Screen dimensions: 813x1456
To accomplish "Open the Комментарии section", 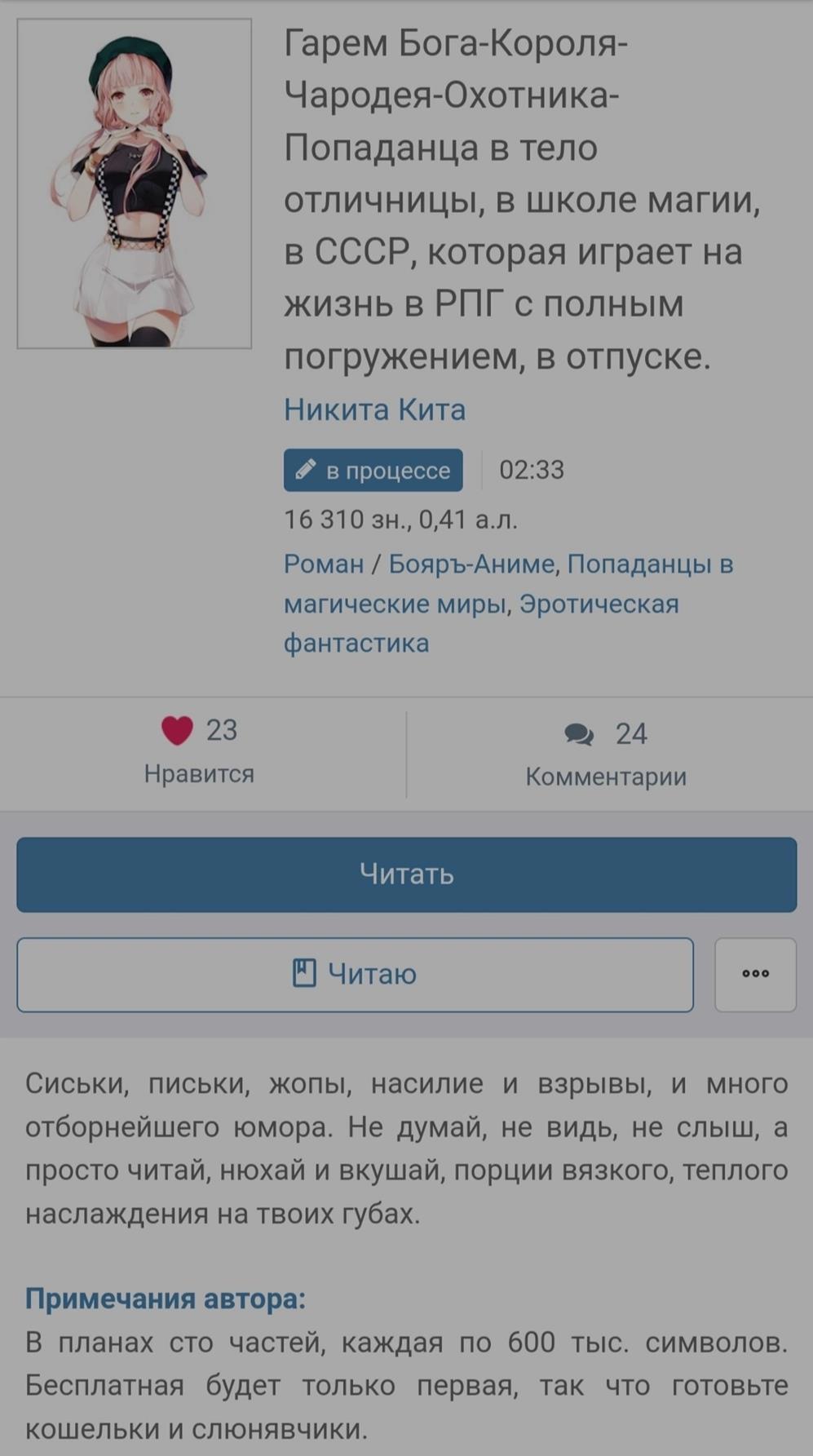I will pos(605,754).
